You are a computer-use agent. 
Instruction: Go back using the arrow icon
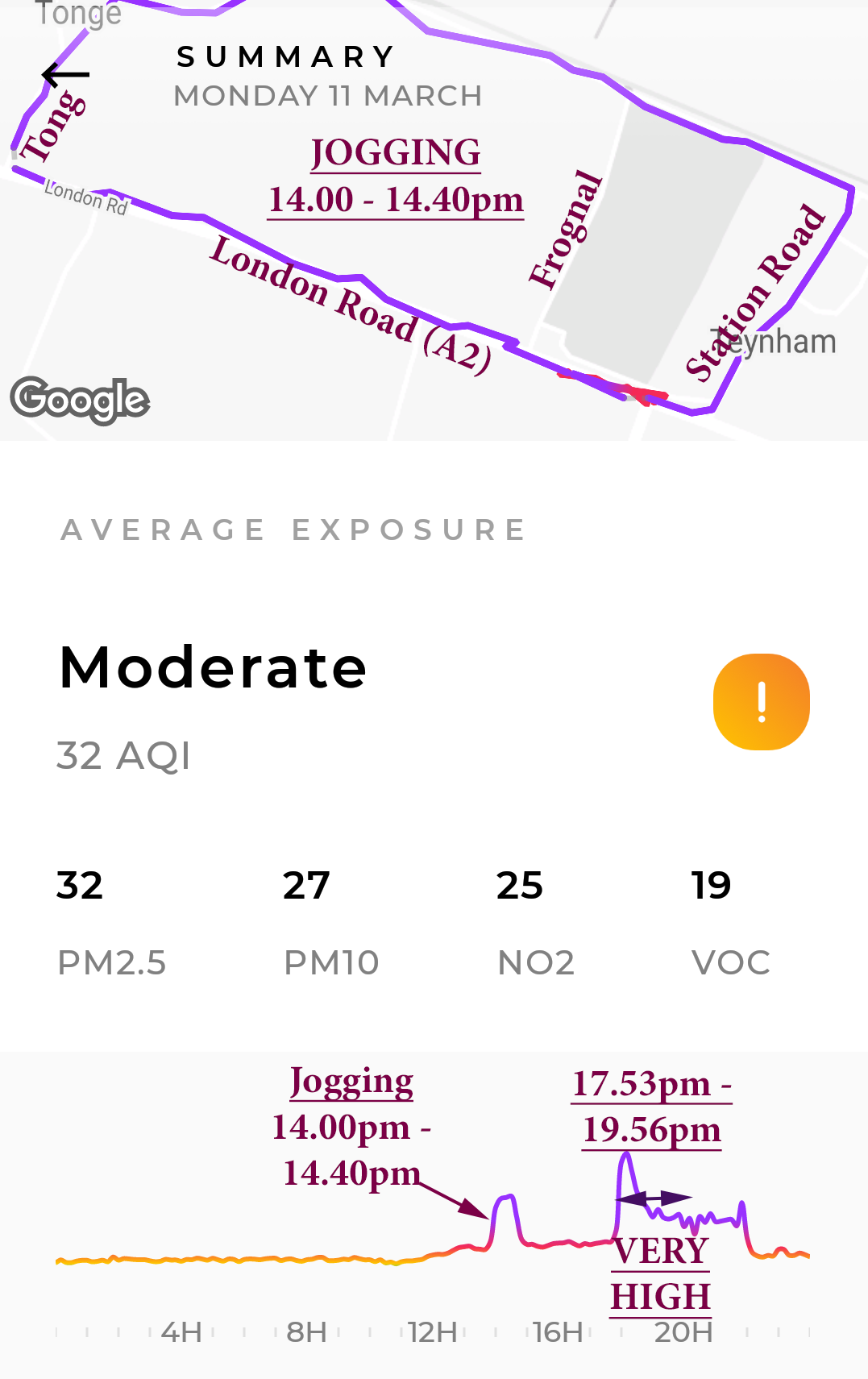[x=65, y=75]
